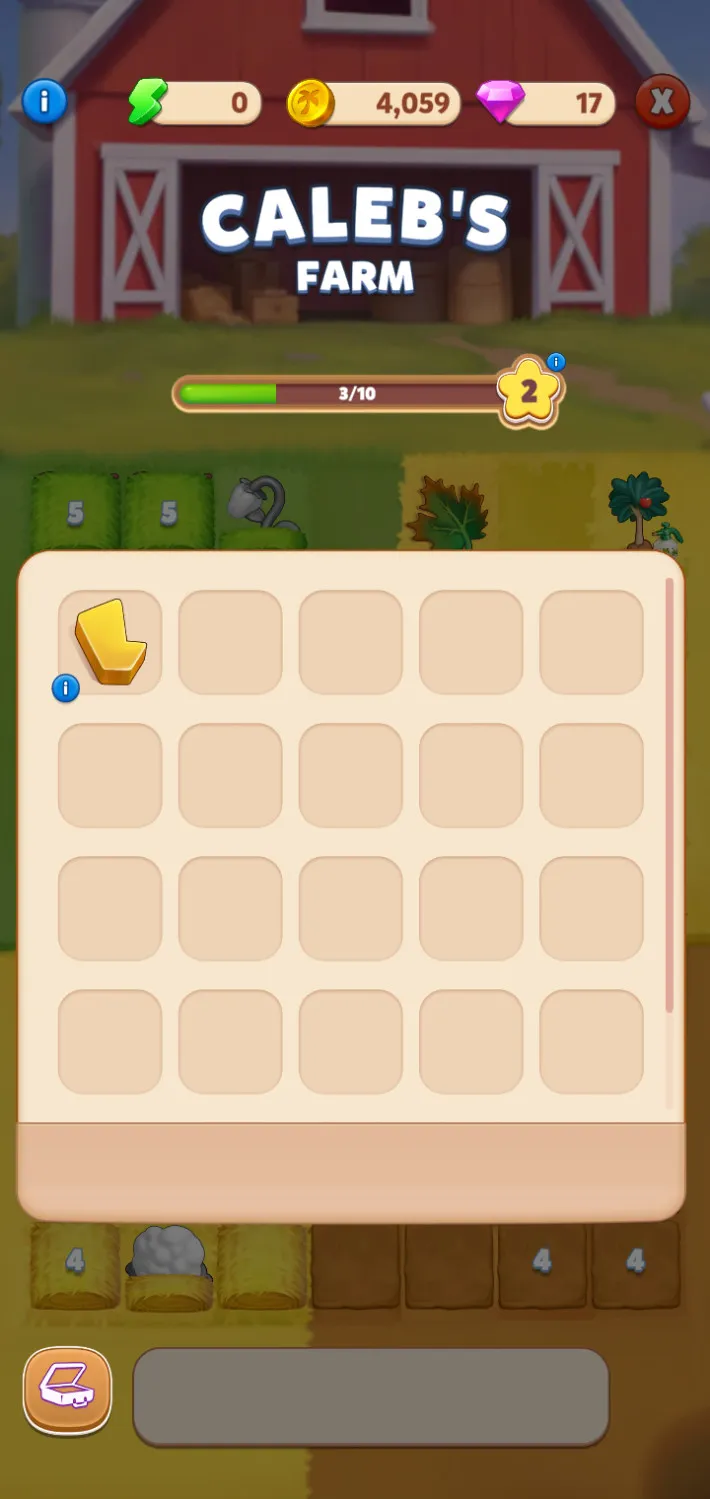710x1499 pixels.
Task: Tap the green energy counter
Action: tap(196, 103)
